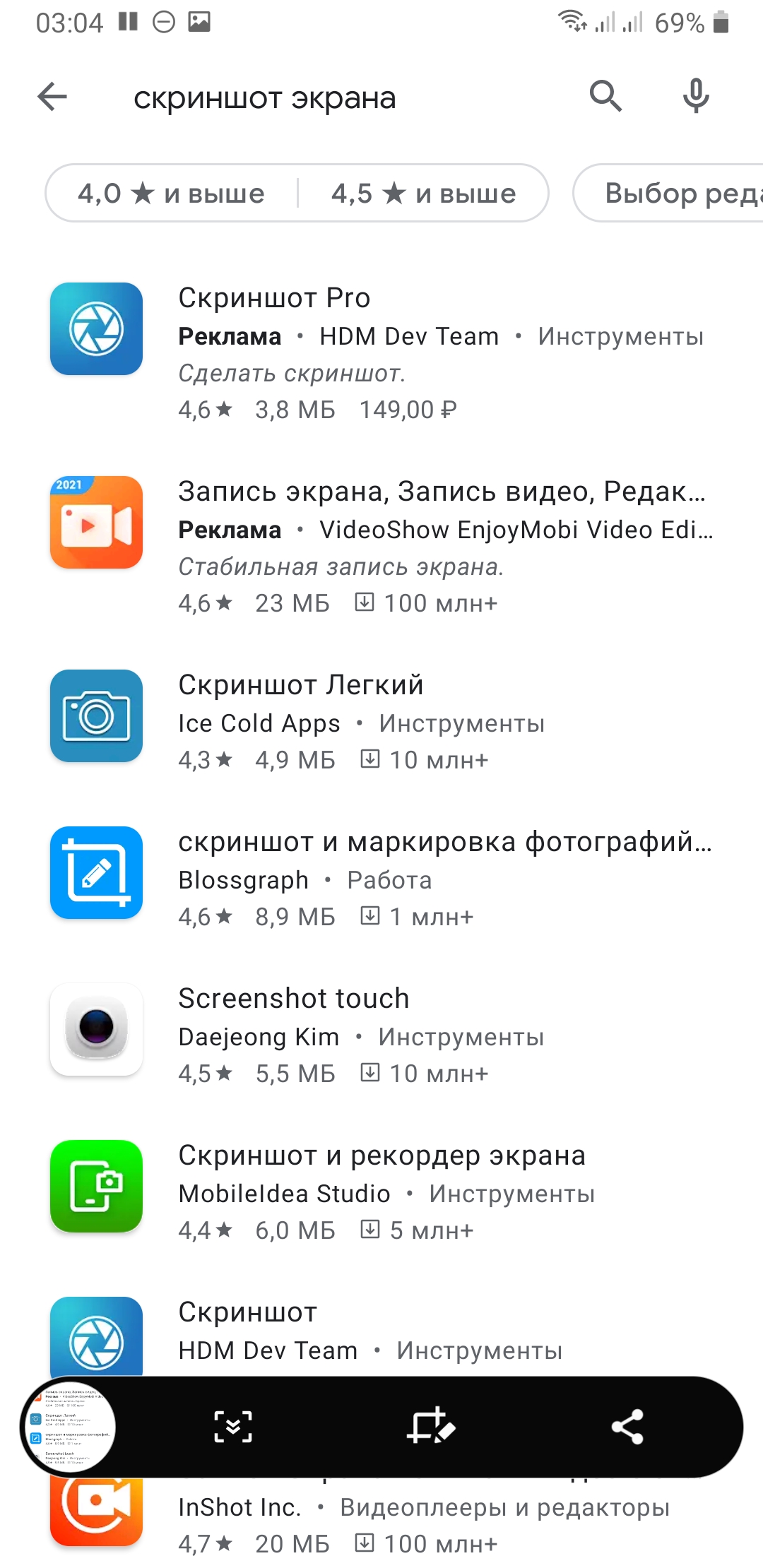
Task: Open the InShot Inc. app result
Action: point(381,1519)
